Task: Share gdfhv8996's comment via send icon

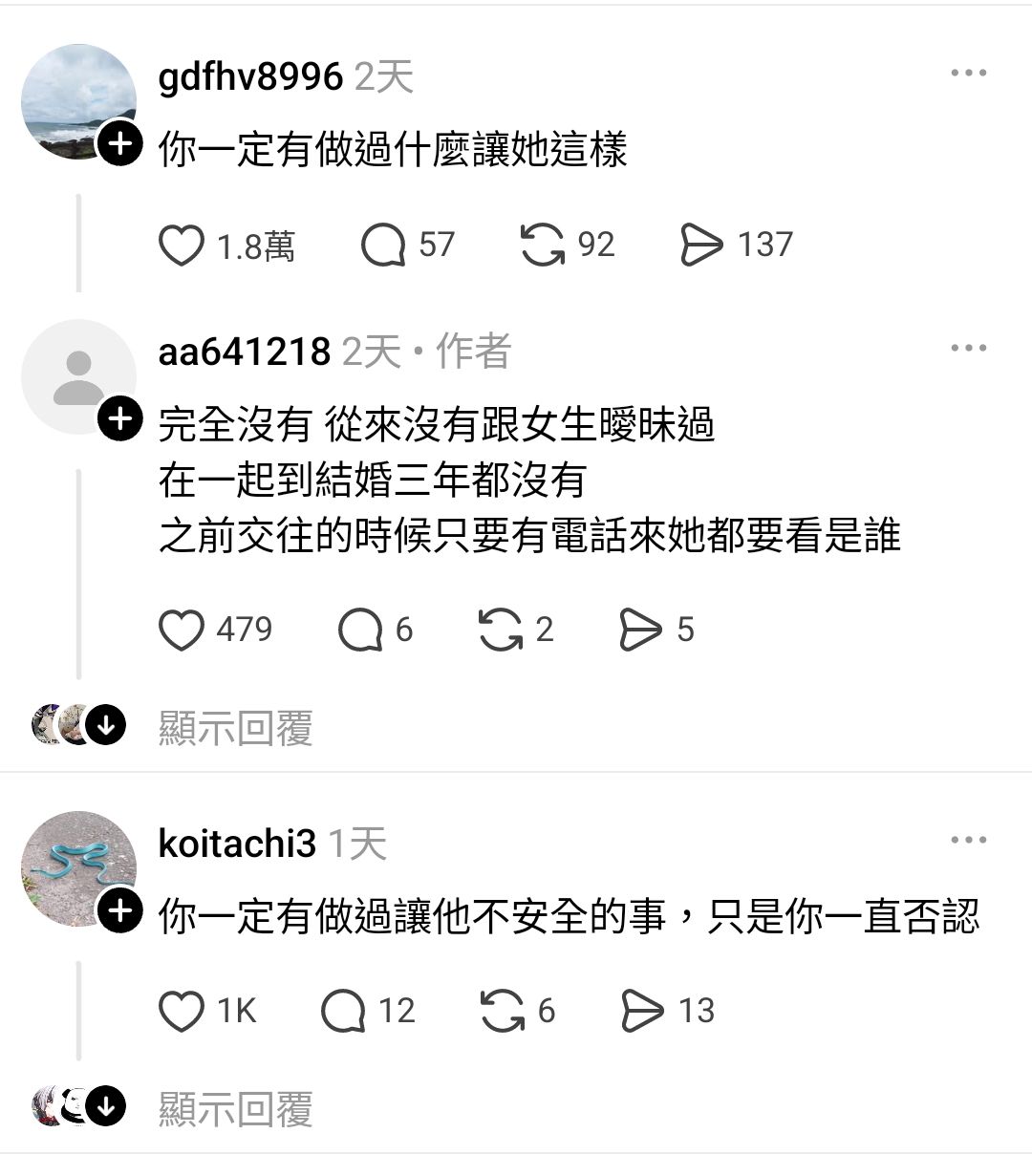Action: pos(700,246)
